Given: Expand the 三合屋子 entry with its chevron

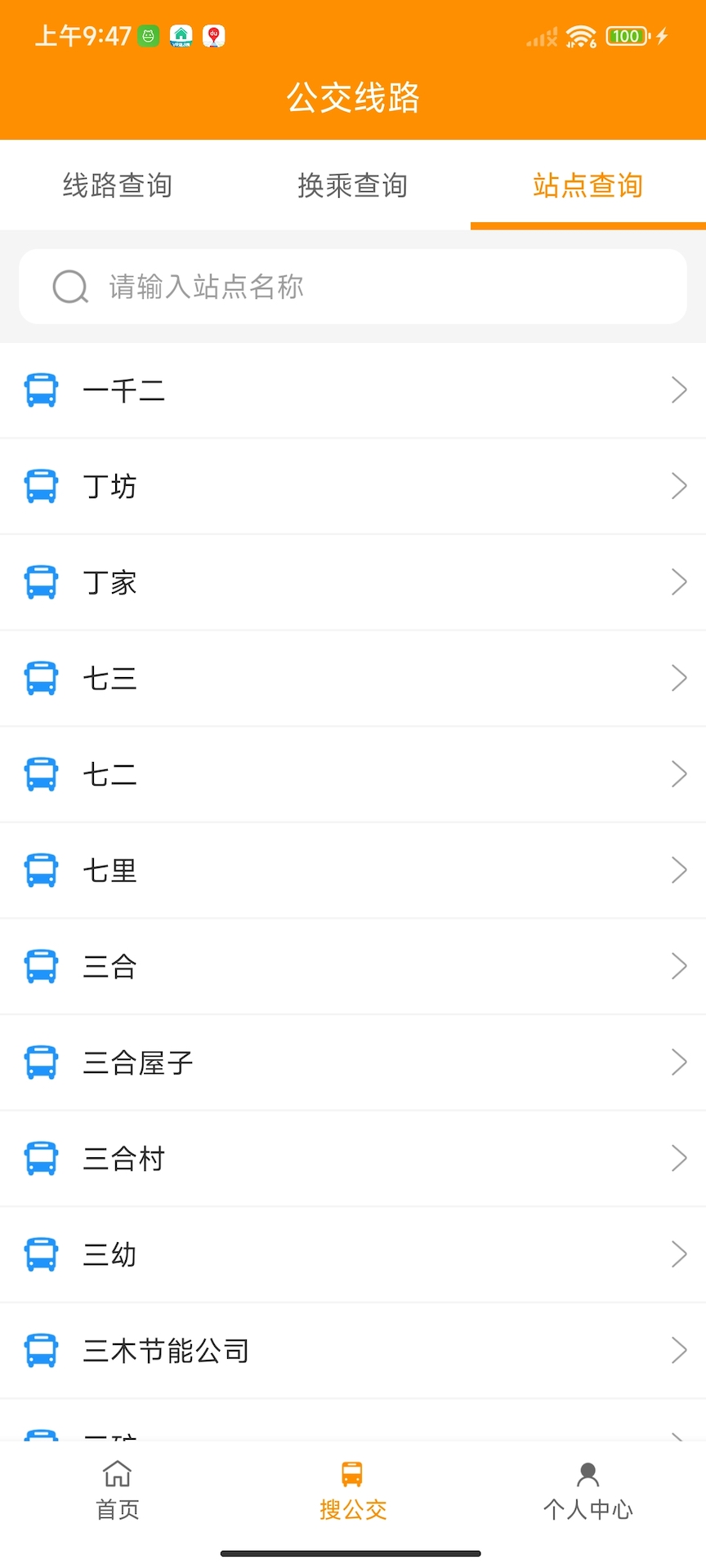Looking at the screenshot, I should tap(679, 1062).
